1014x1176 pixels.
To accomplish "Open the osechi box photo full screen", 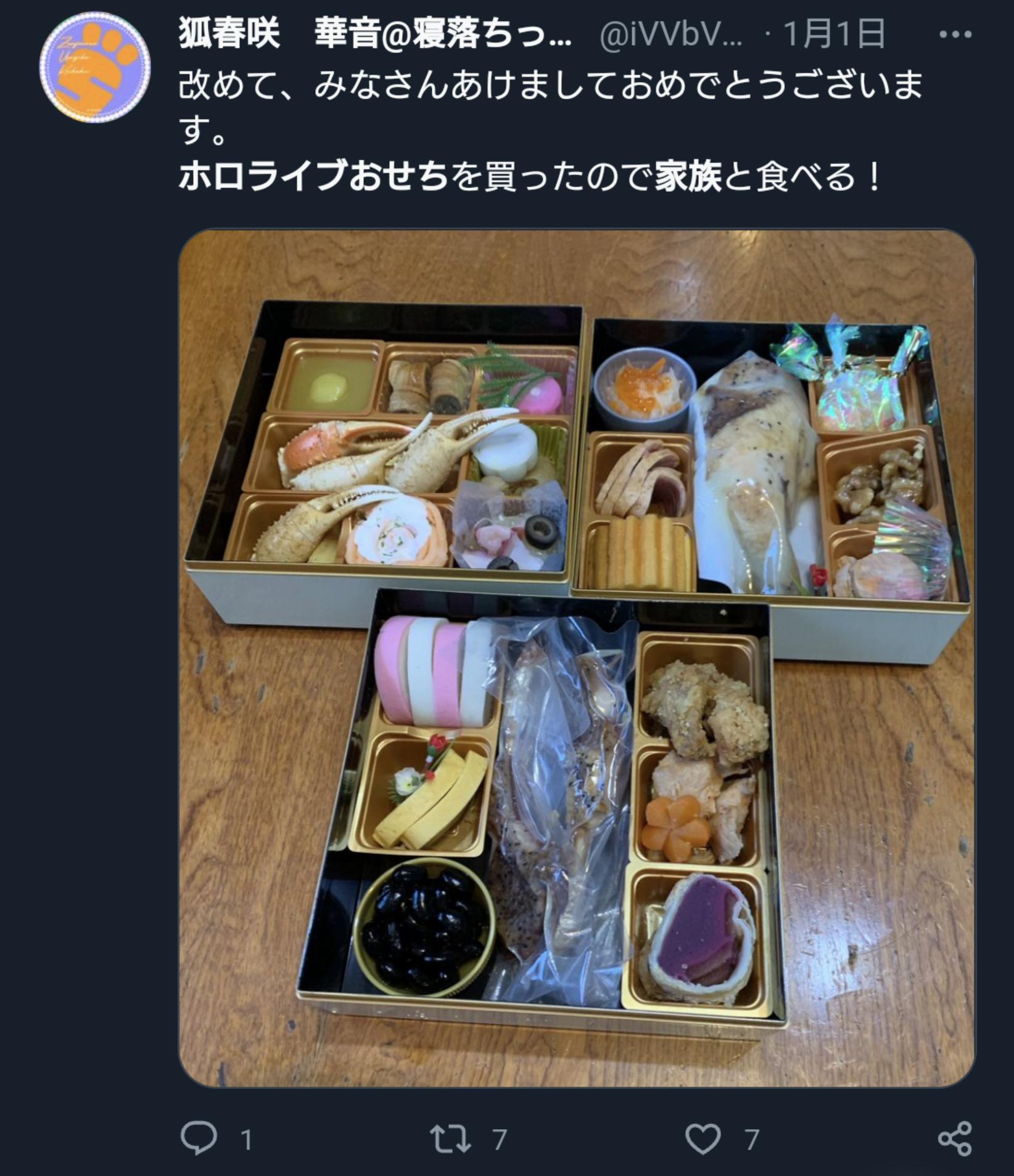I will (577, 657).
